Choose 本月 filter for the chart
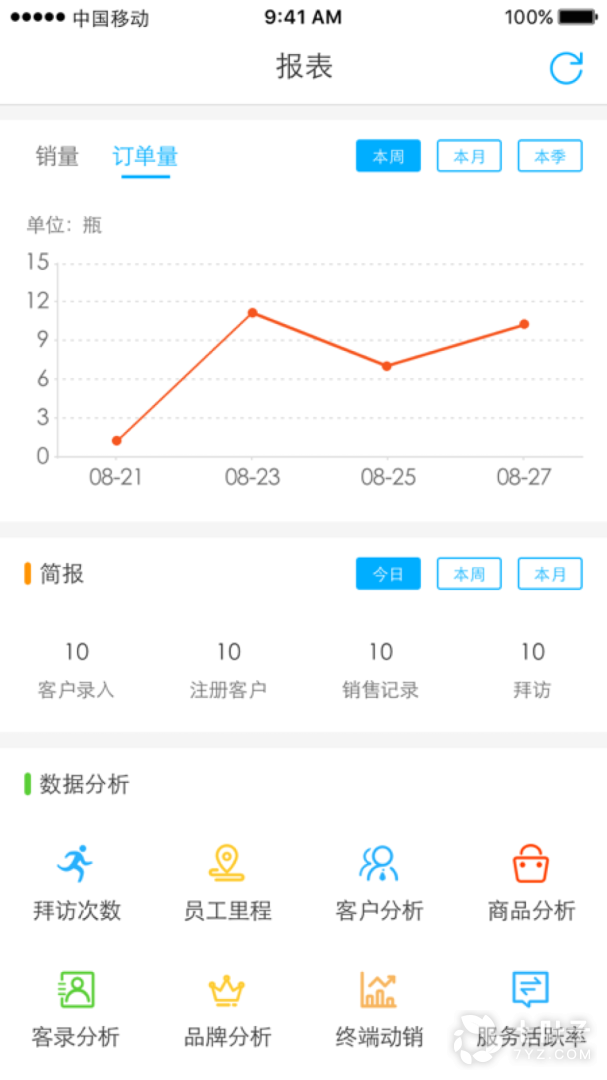This screenshot has height=1080, width=607. pyautogui.click(x=469, y=156)
